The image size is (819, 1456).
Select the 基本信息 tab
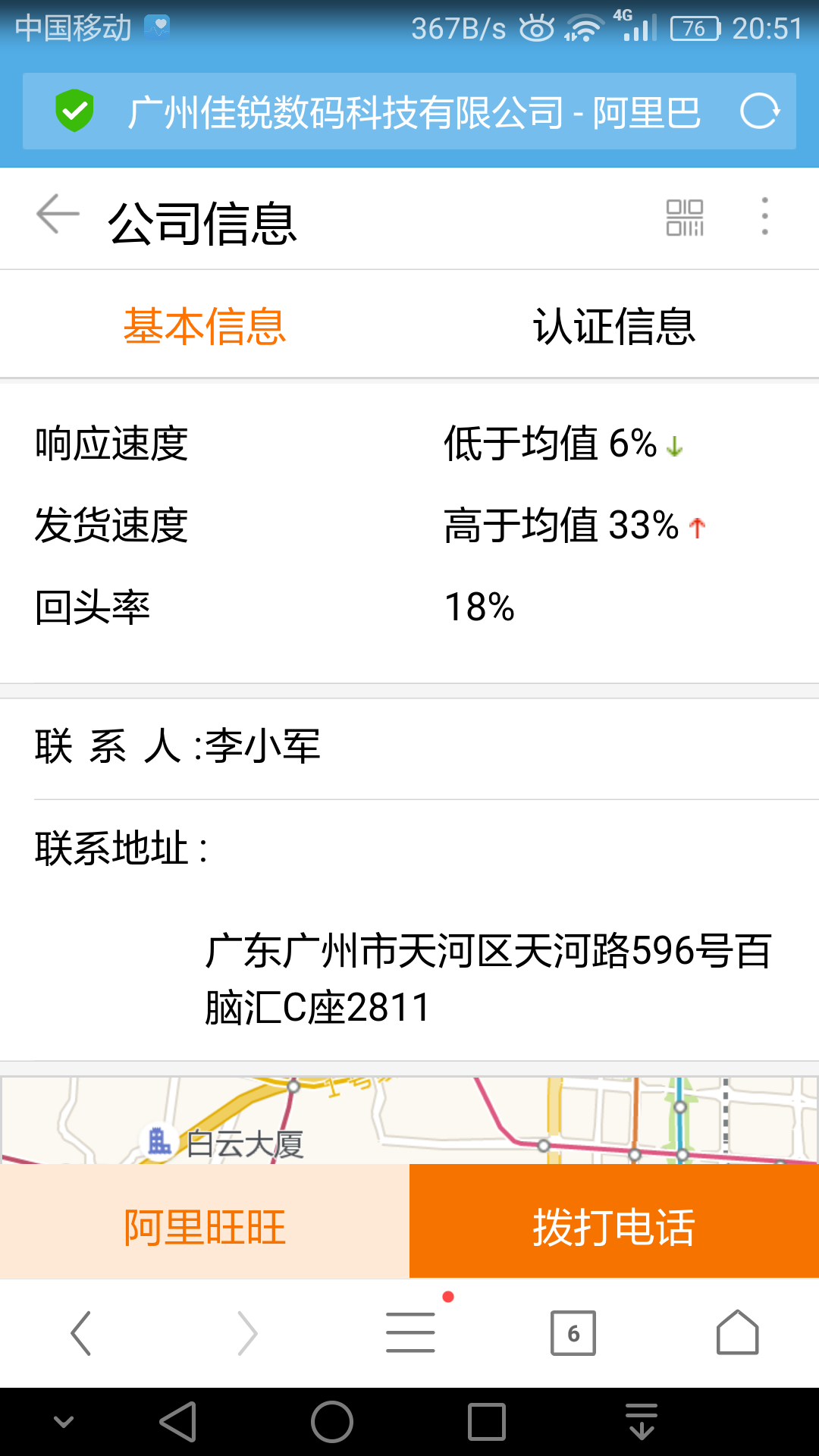(205, 325)
